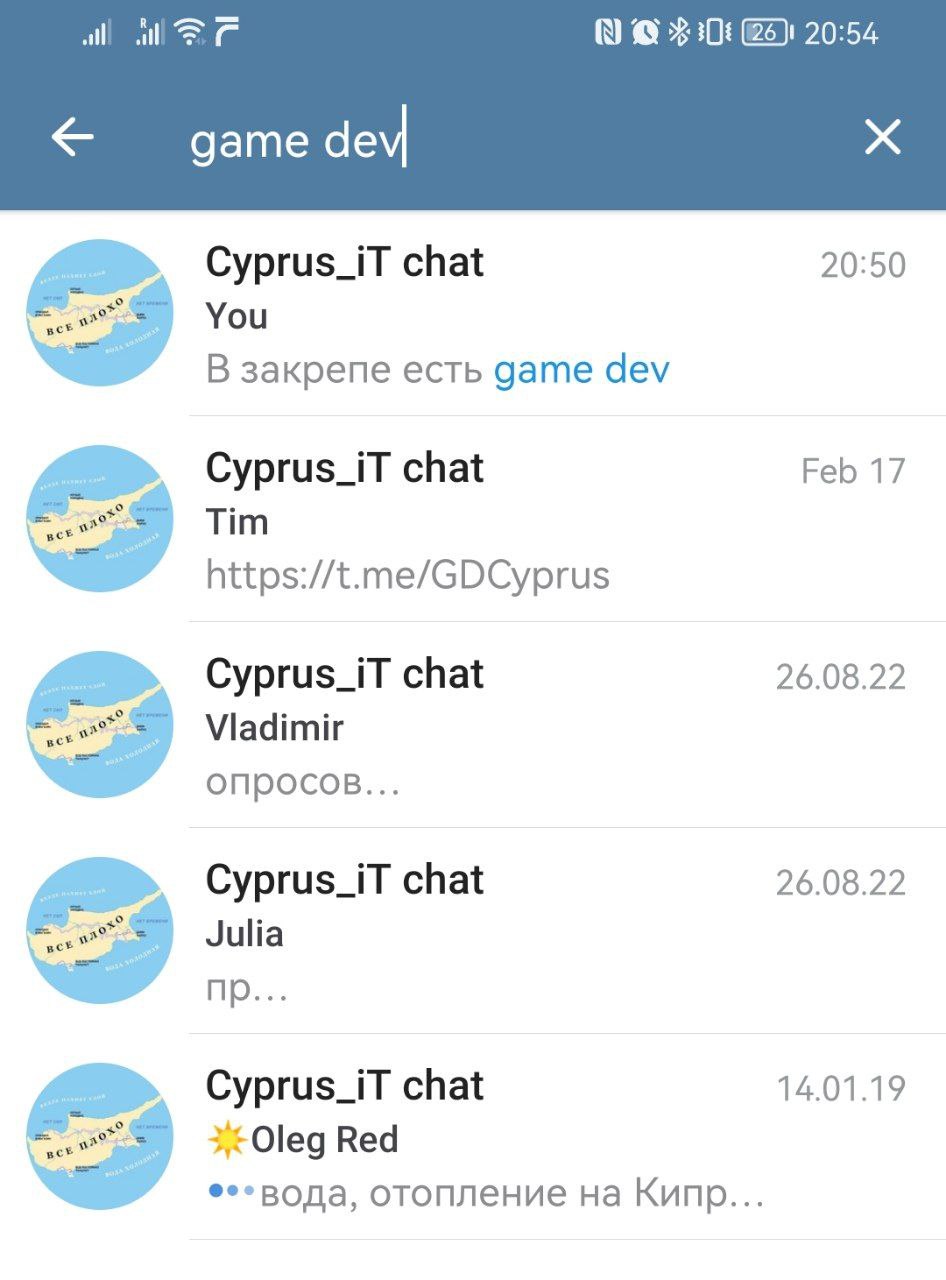Go back from the search screen
Screen dimensions: 946x1280
(72, 138)
